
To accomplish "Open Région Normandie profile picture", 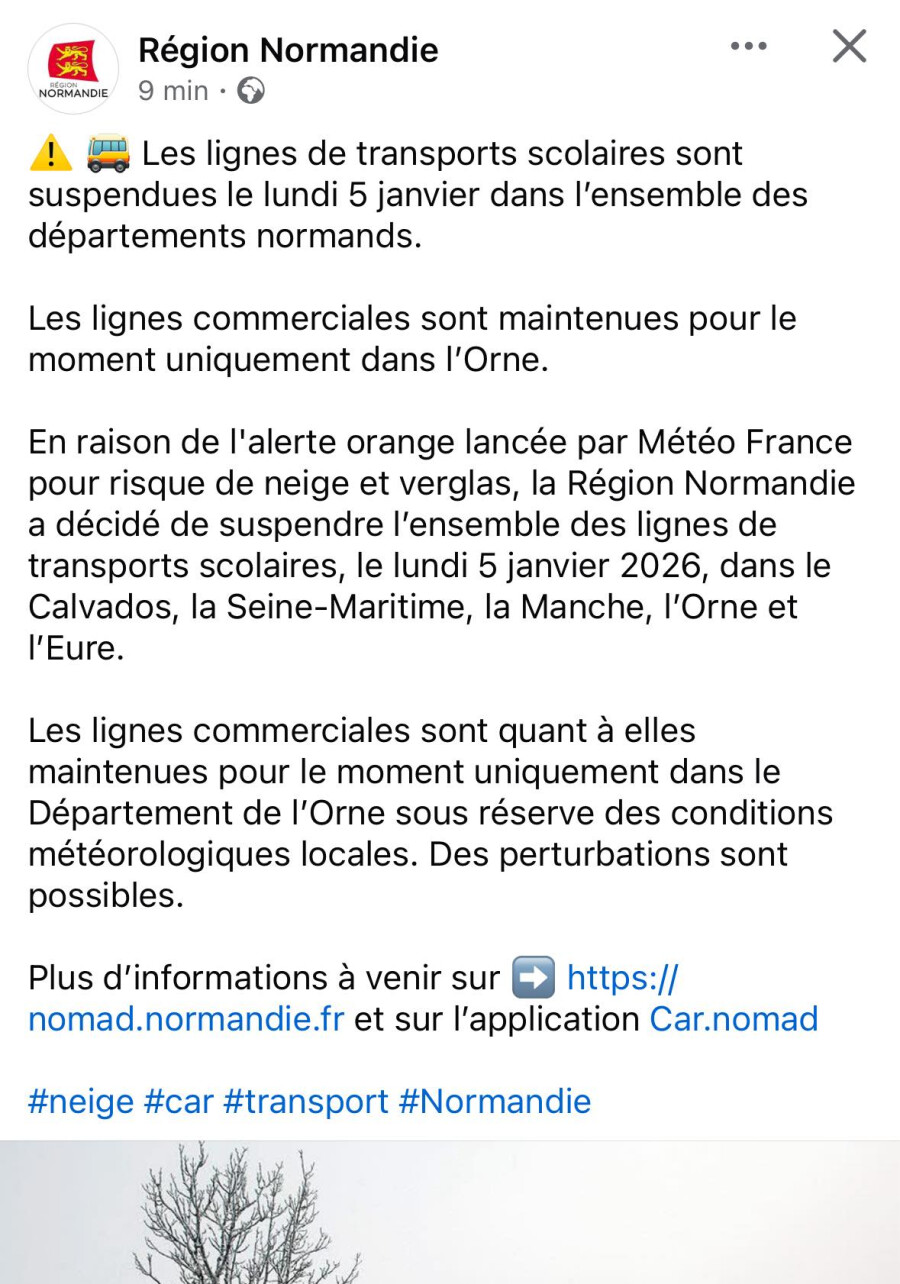I will pos(73,69).
